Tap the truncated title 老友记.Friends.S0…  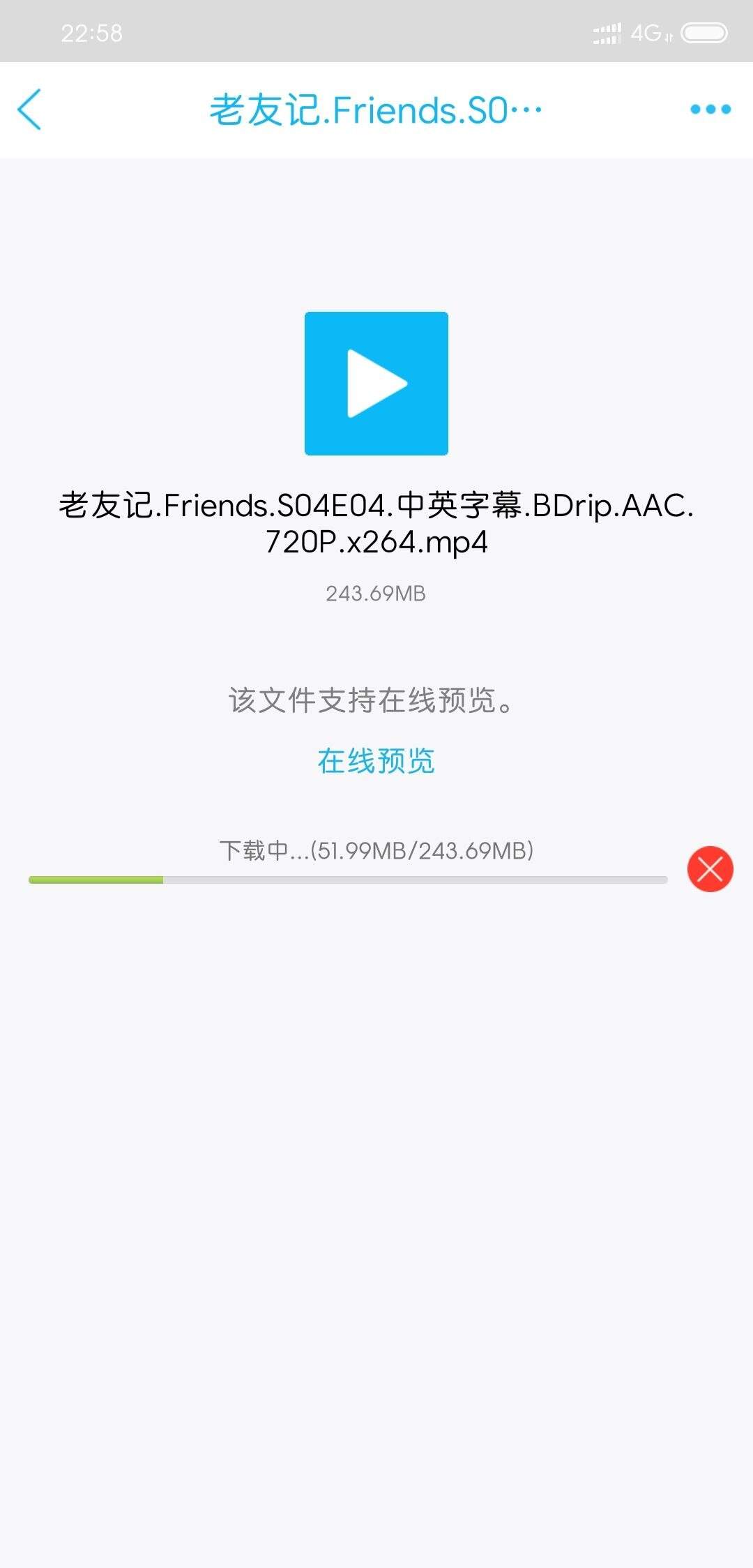(x=376, y=110)
